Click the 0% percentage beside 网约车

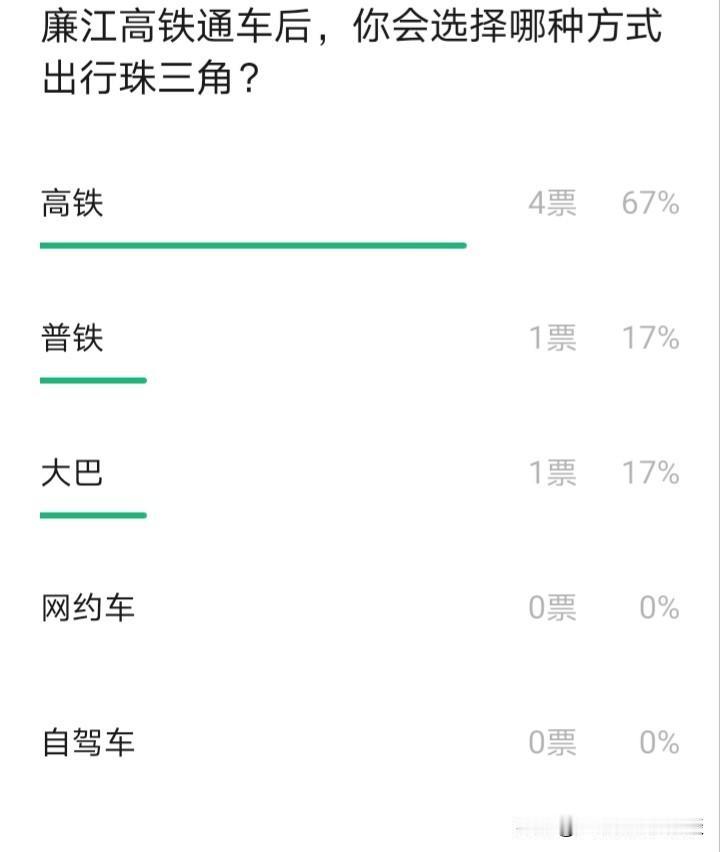660,606
